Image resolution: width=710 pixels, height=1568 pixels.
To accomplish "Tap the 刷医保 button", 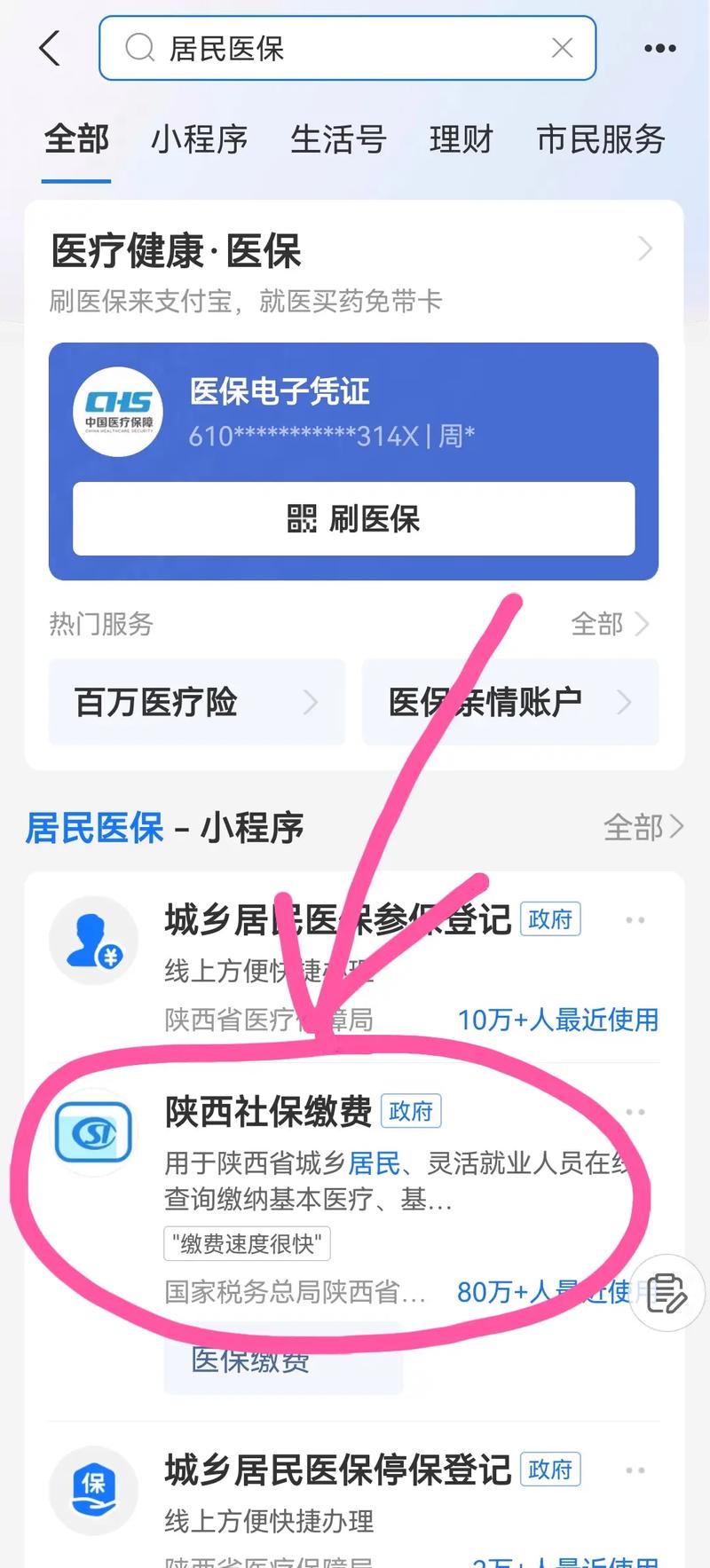I will tap(353, 519).
